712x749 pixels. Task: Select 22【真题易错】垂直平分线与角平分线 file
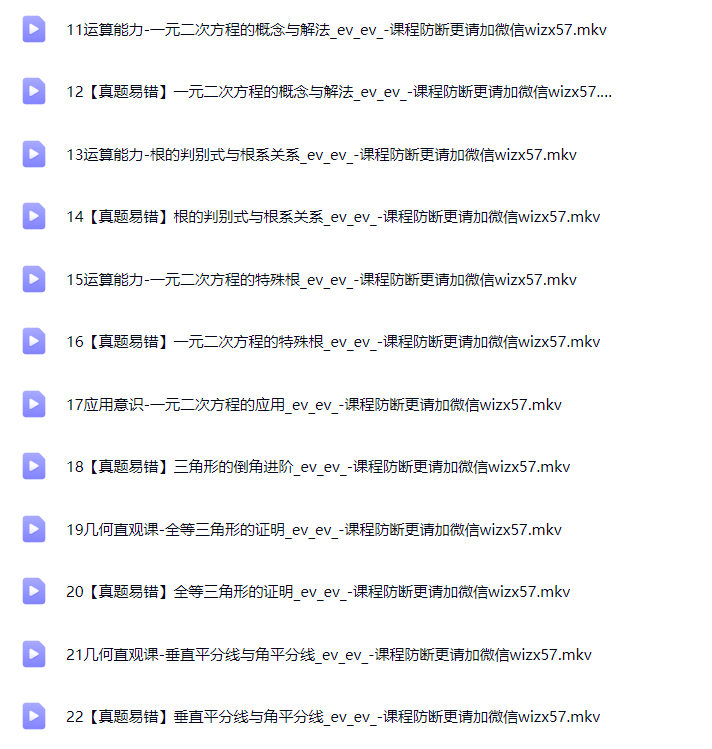333,717
